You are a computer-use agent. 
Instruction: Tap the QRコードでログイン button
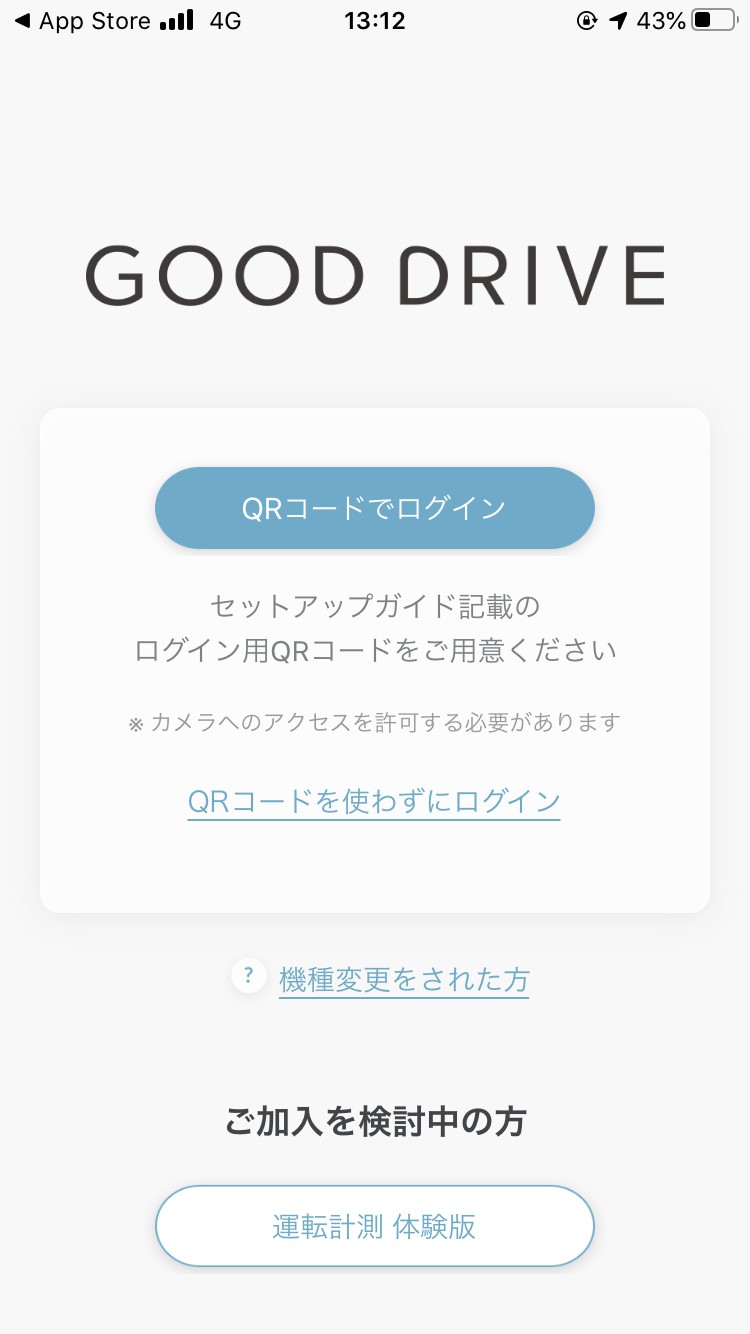374,508
